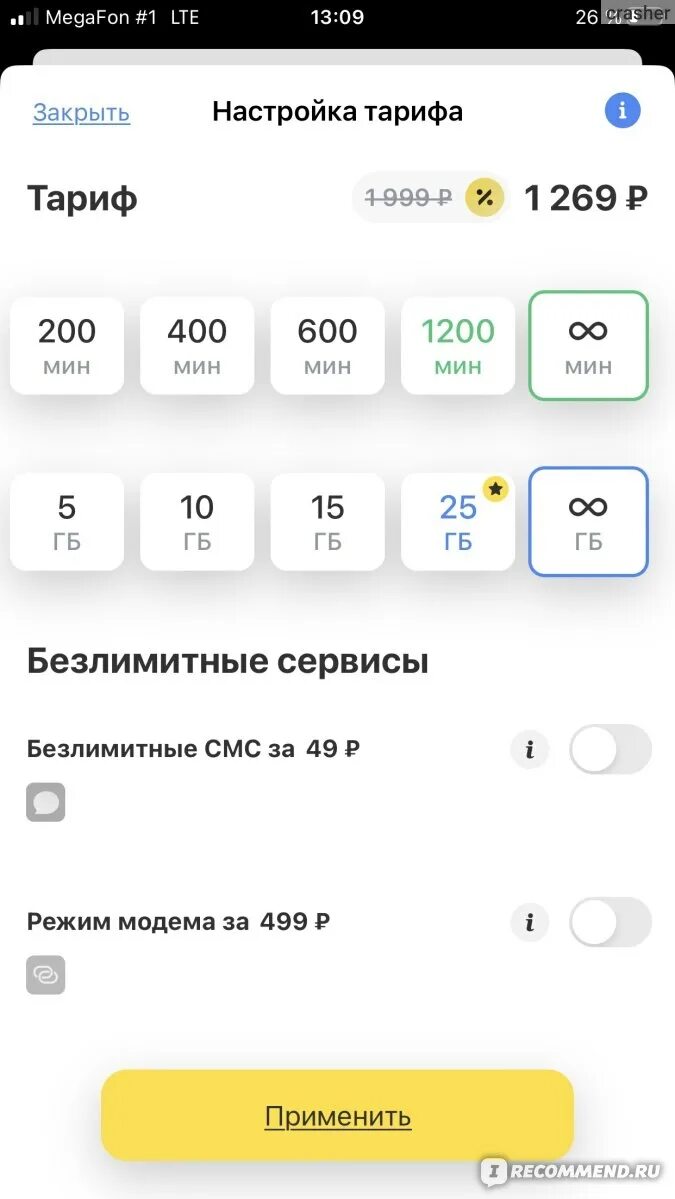The height and width of the screenshot is (1199, 675).
Task: Choose the 10 ГБ data package
Action: 197,522
